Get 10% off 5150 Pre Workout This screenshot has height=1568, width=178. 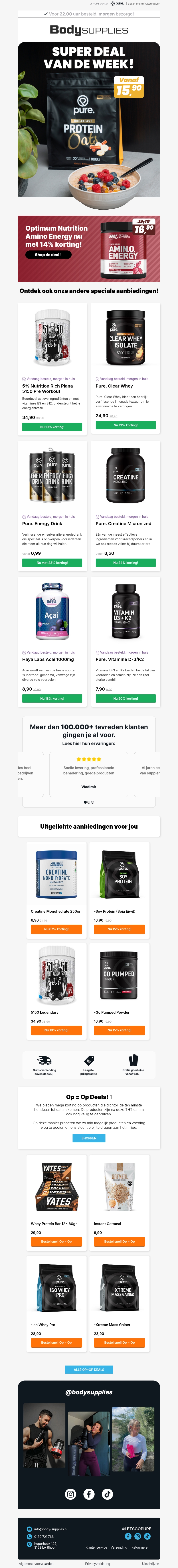52,427
